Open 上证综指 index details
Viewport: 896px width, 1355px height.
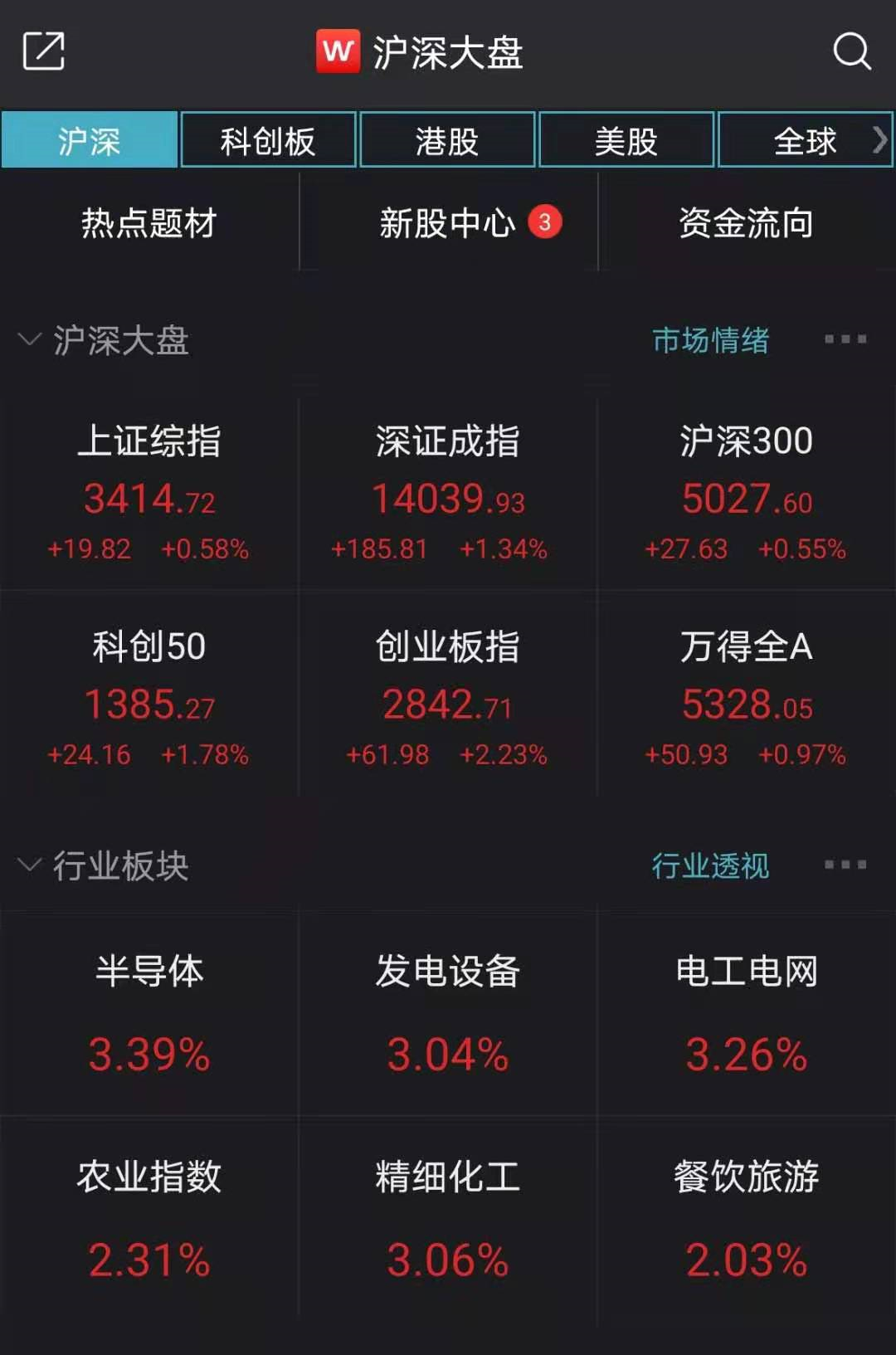click(x=149, y=494)
